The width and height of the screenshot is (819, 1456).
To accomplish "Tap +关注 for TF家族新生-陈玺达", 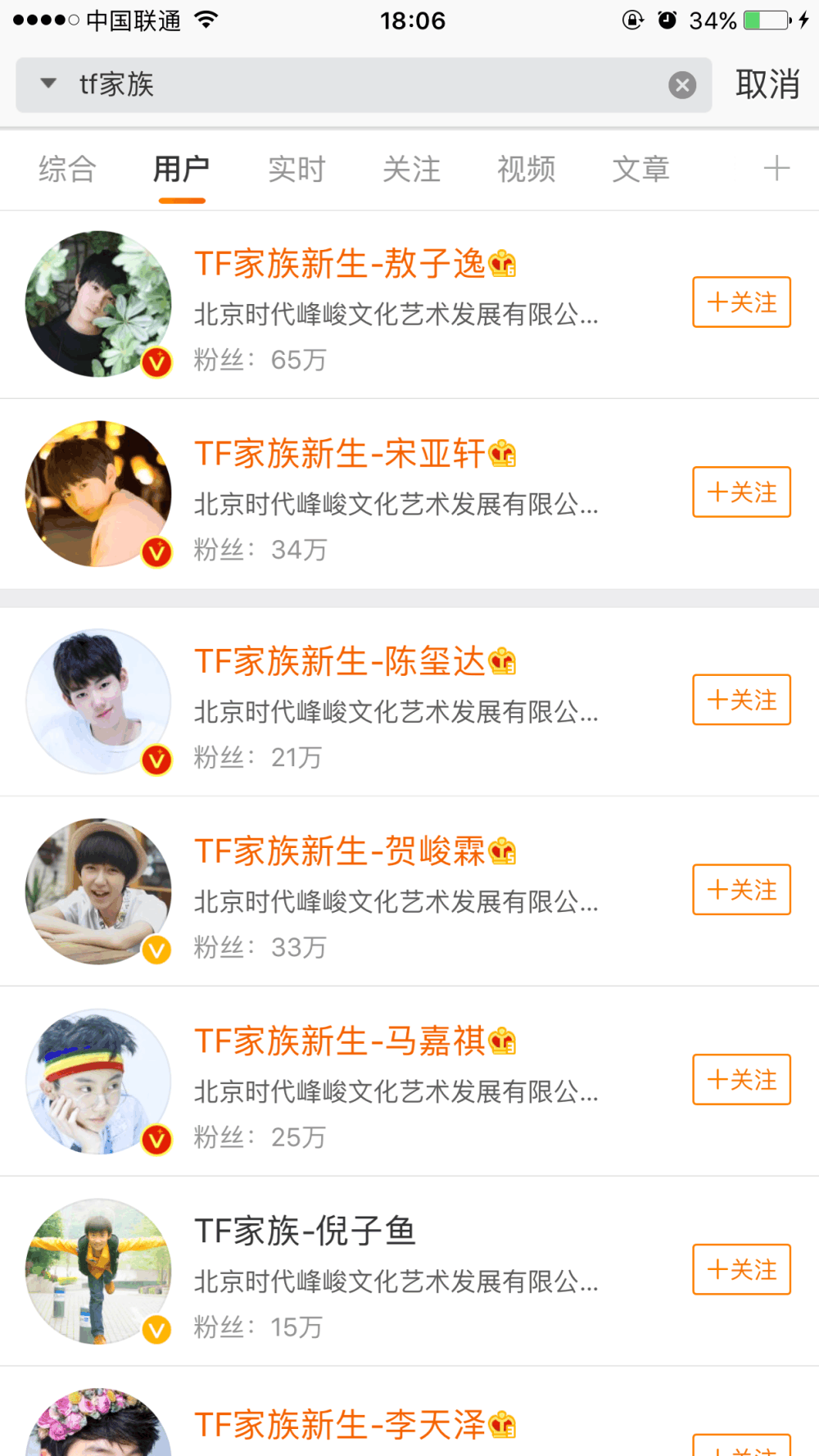I will tap(741, 700).
